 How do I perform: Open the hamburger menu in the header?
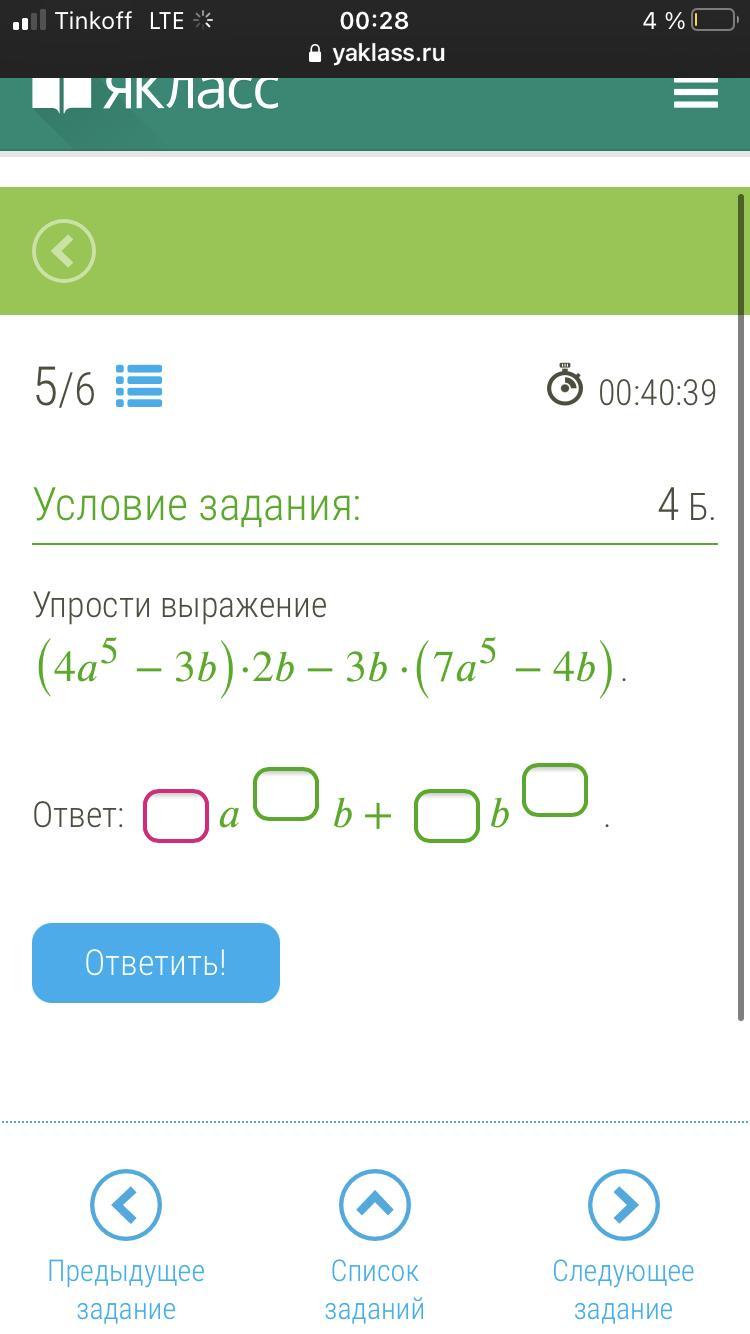(696, 94)
